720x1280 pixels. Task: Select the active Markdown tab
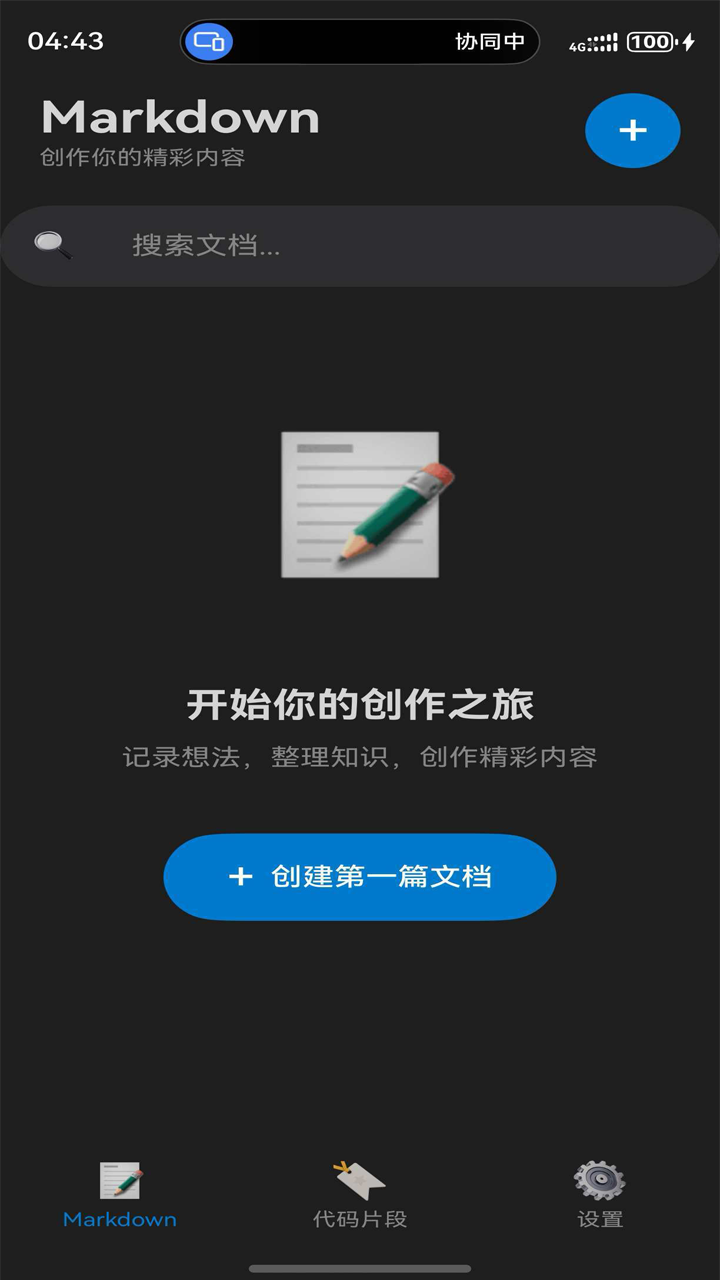point(118,1220)
